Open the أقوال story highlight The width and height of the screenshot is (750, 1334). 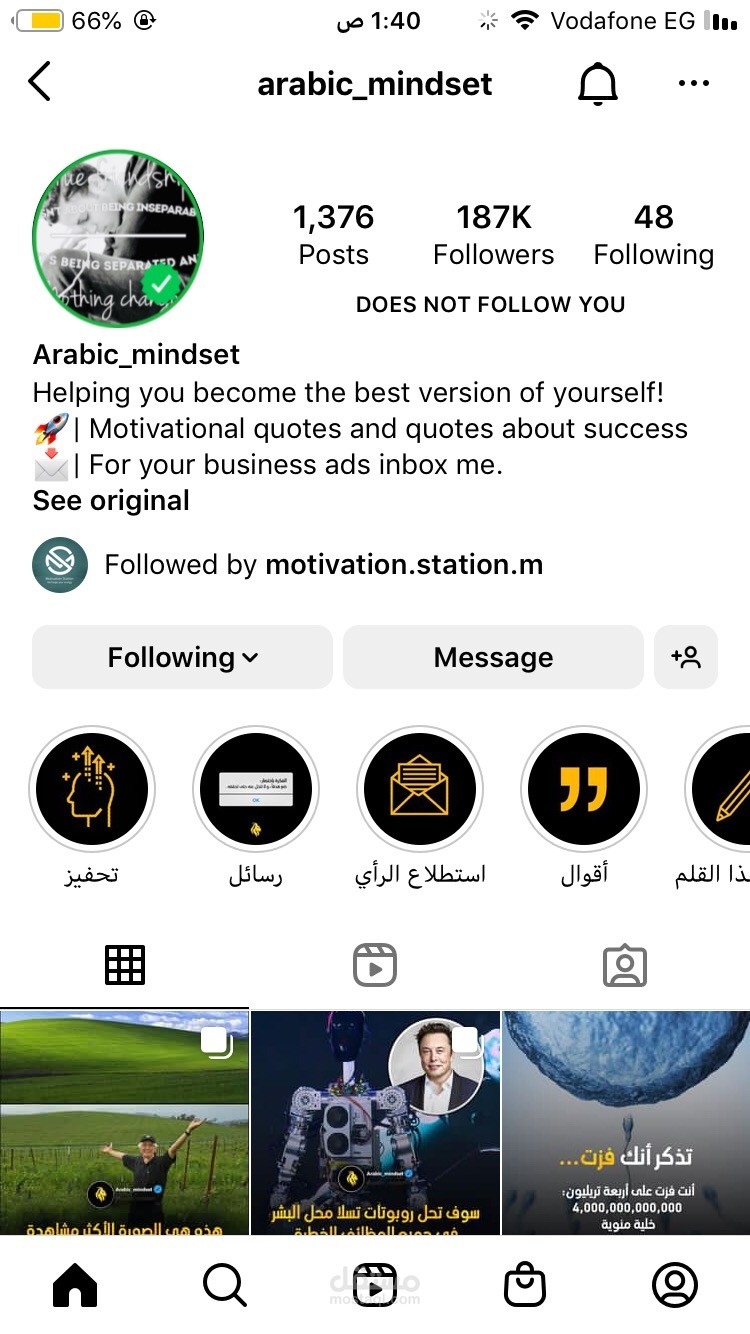(x=584, y=789)
